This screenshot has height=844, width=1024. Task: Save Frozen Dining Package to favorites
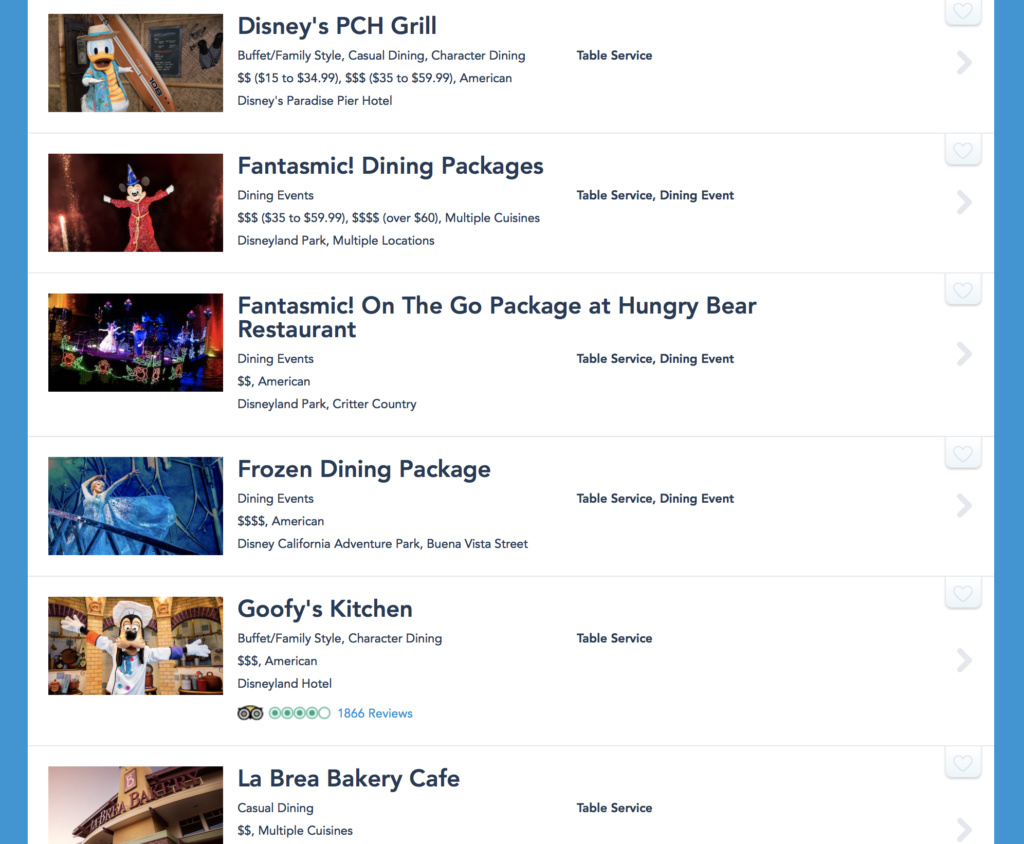[962, 454]
